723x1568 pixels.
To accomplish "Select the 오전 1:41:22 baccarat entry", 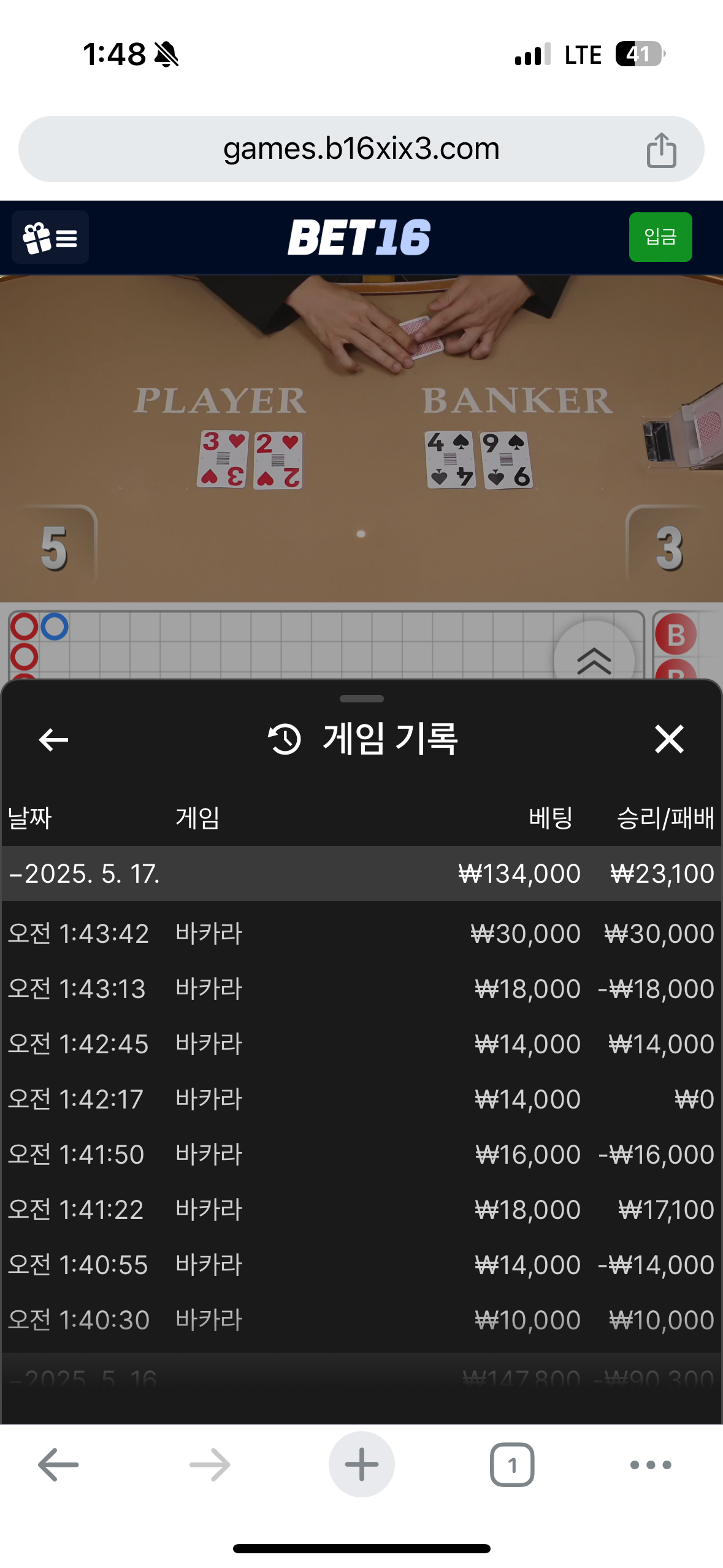I will (x=361, y=1210).
